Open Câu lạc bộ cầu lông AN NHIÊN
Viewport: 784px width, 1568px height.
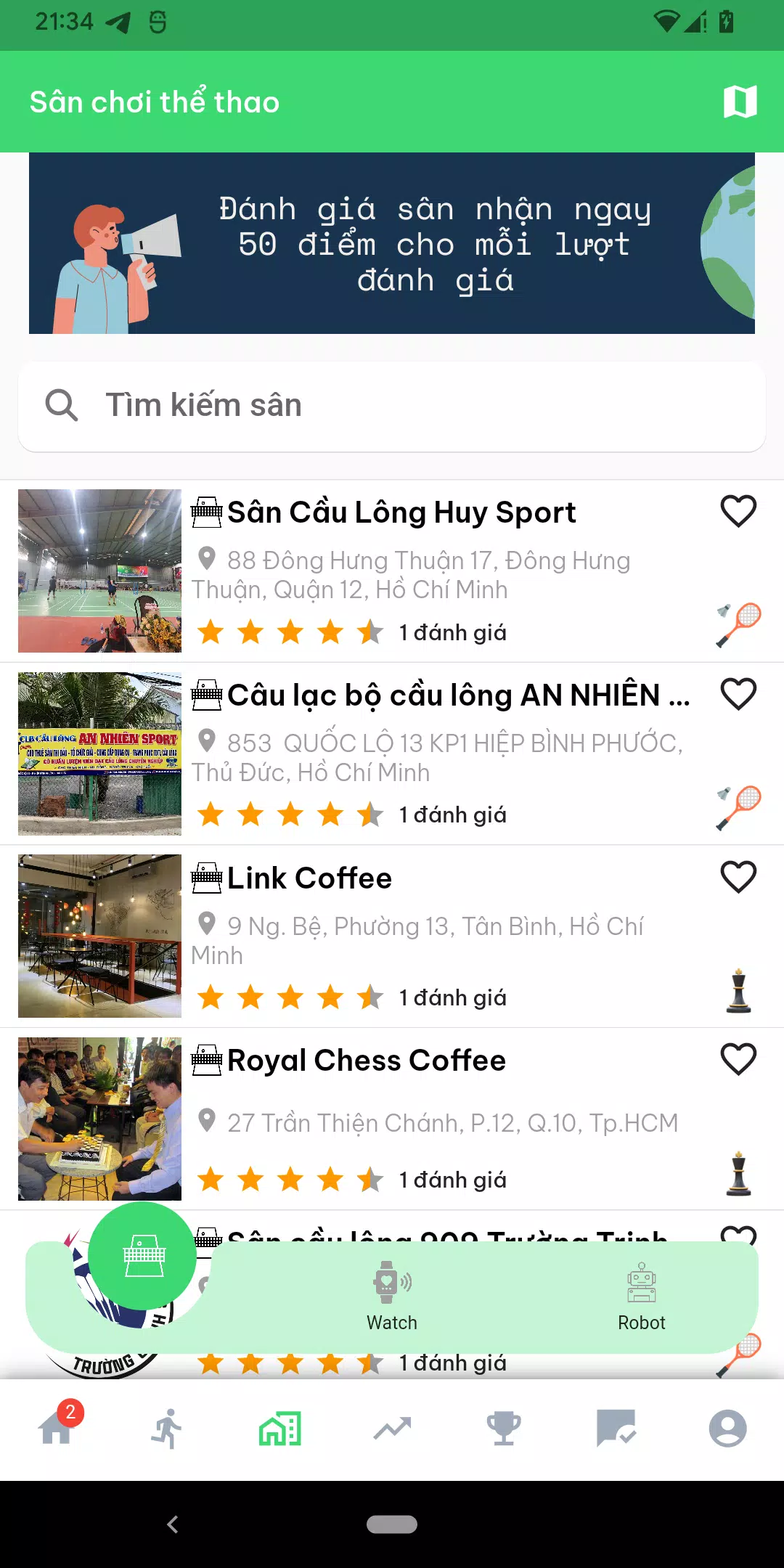[392, 754]
